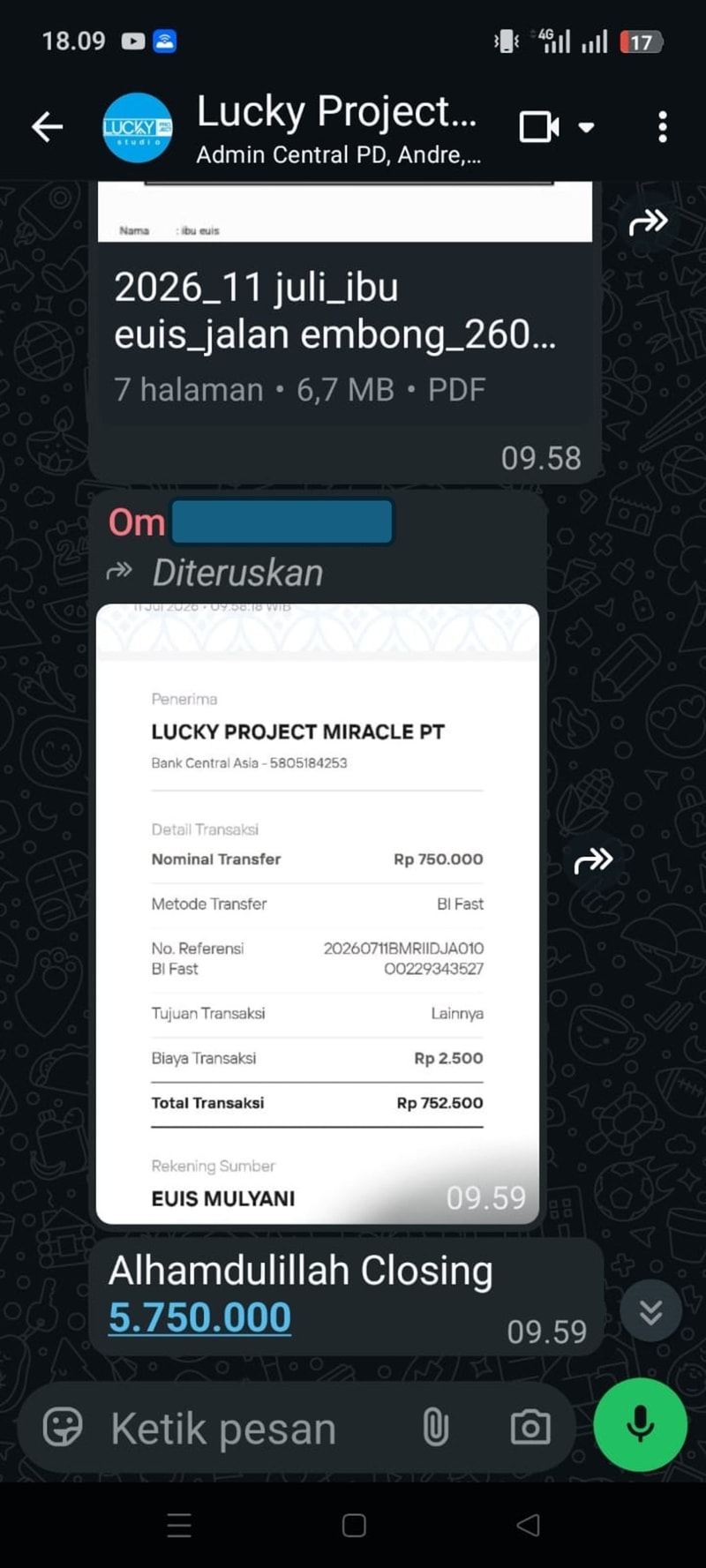Jump to the latest messages
Screen dimensions: 706x1568
tap(651, 1311)
